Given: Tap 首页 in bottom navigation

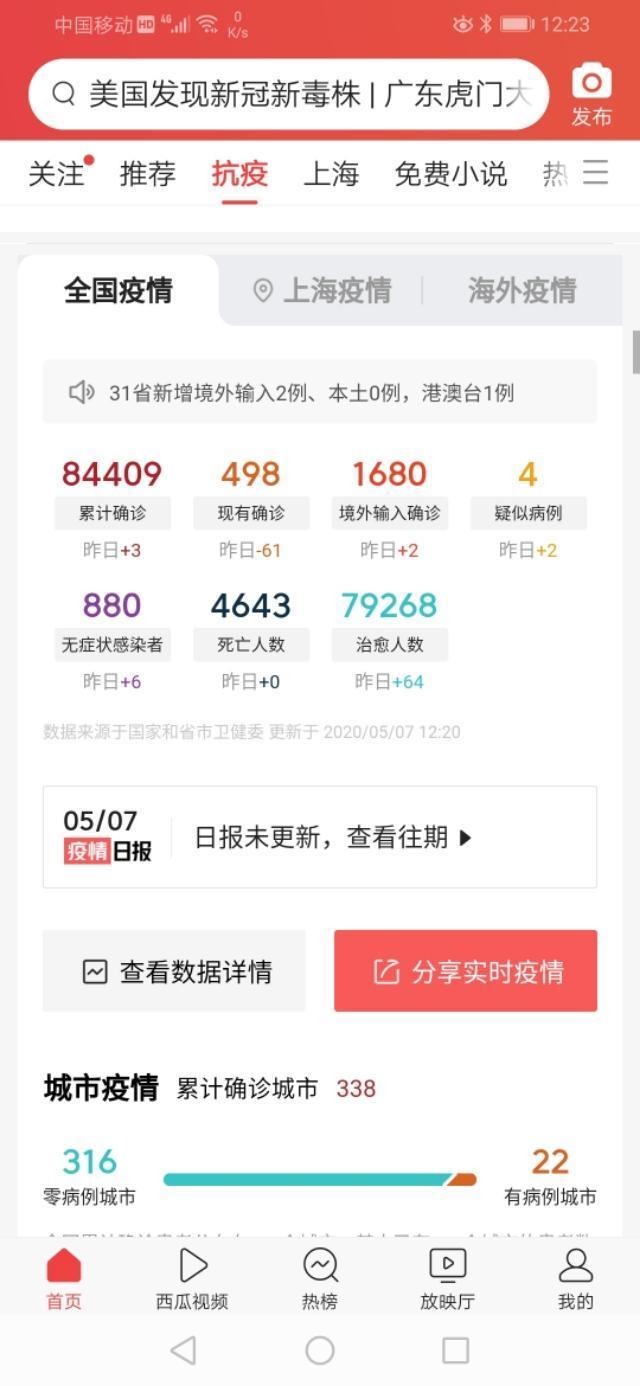Looking at the screenshot, I should [64, 1279].
